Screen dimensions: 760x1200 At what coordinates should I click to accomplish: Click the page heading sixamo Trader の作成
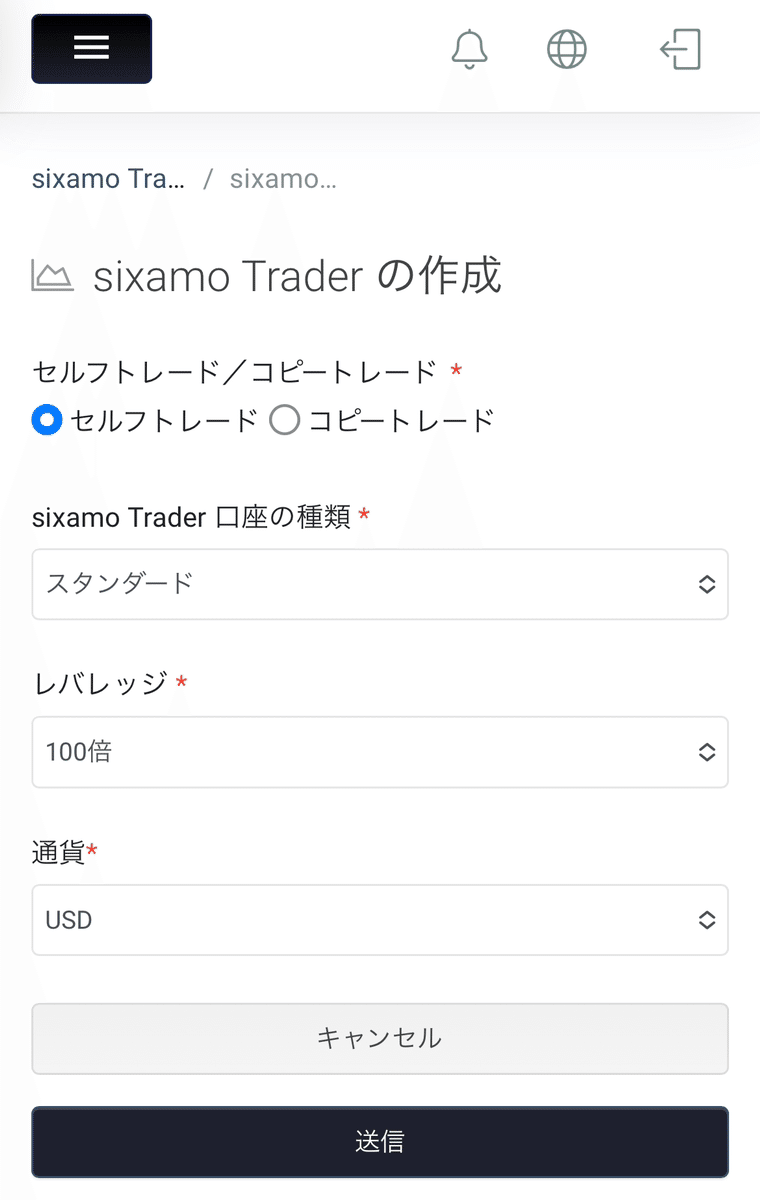[300, 276]
